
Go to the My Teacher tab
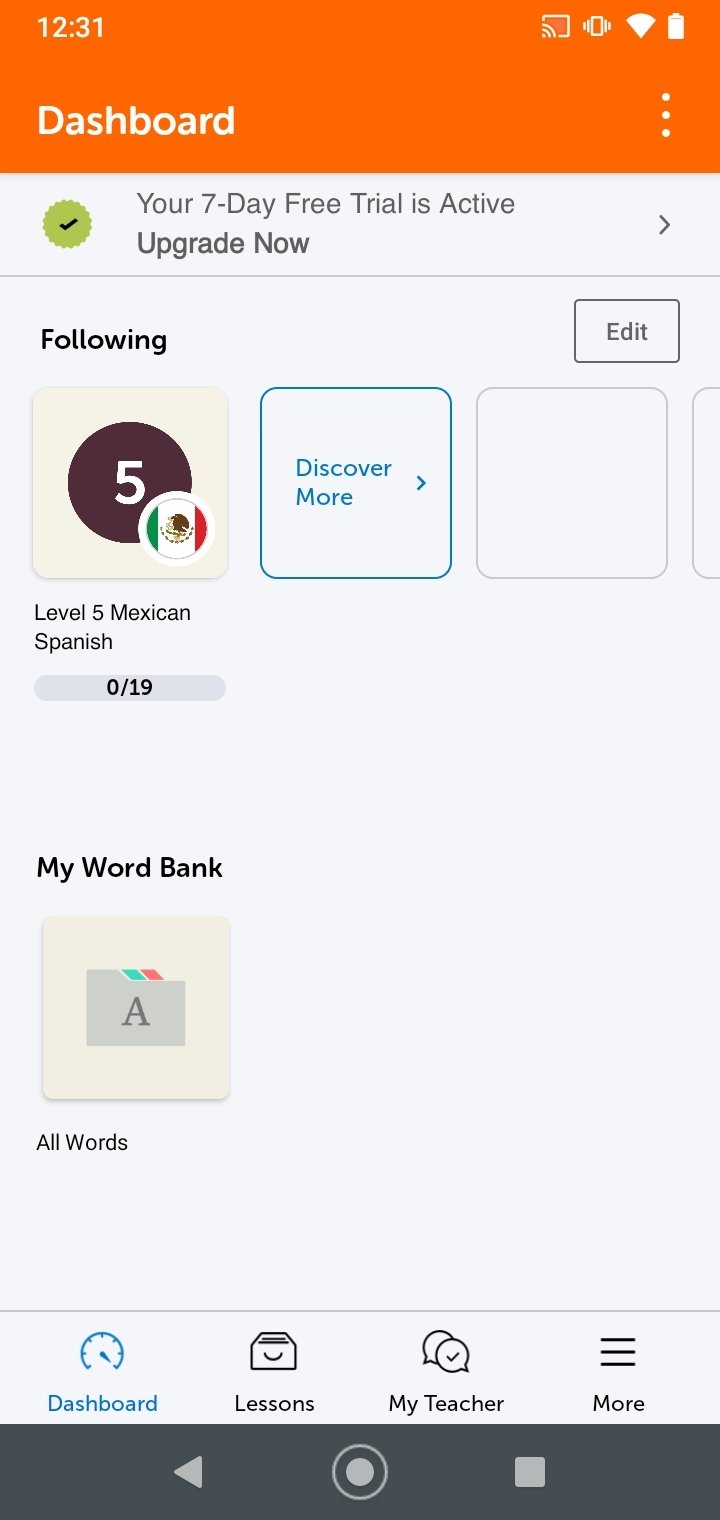446,1370
